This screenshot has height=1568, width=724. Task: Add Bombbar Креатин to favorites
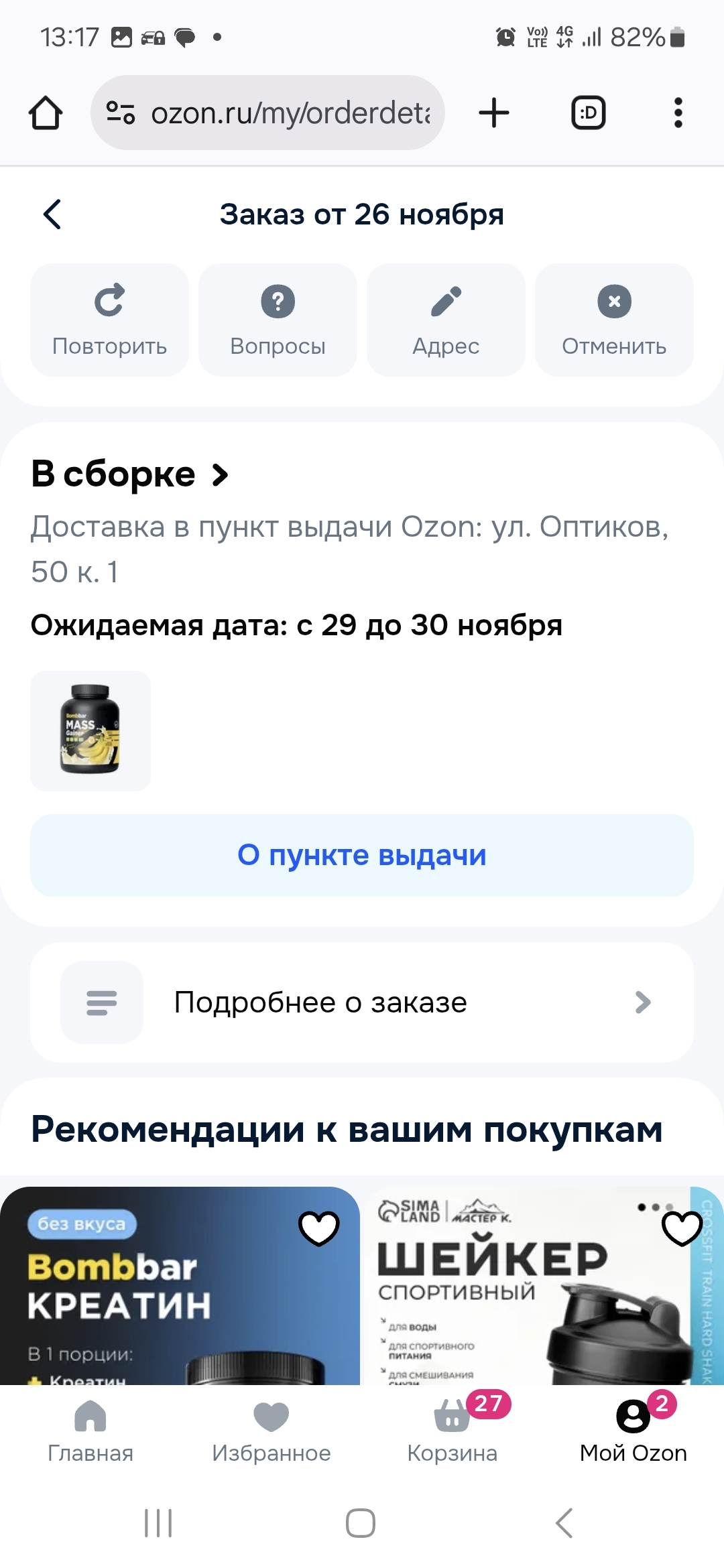click(318, 1228)
